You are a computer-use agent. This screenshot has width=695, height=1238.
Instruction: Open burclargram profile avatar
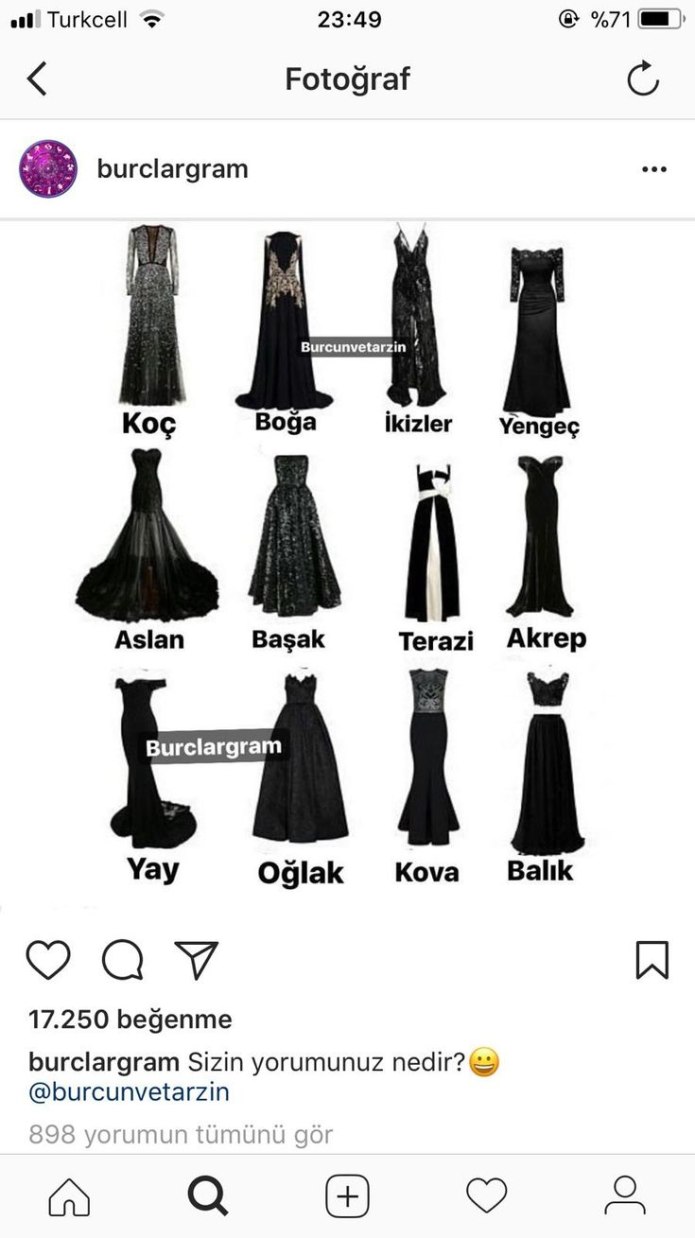tap(49, 169)
